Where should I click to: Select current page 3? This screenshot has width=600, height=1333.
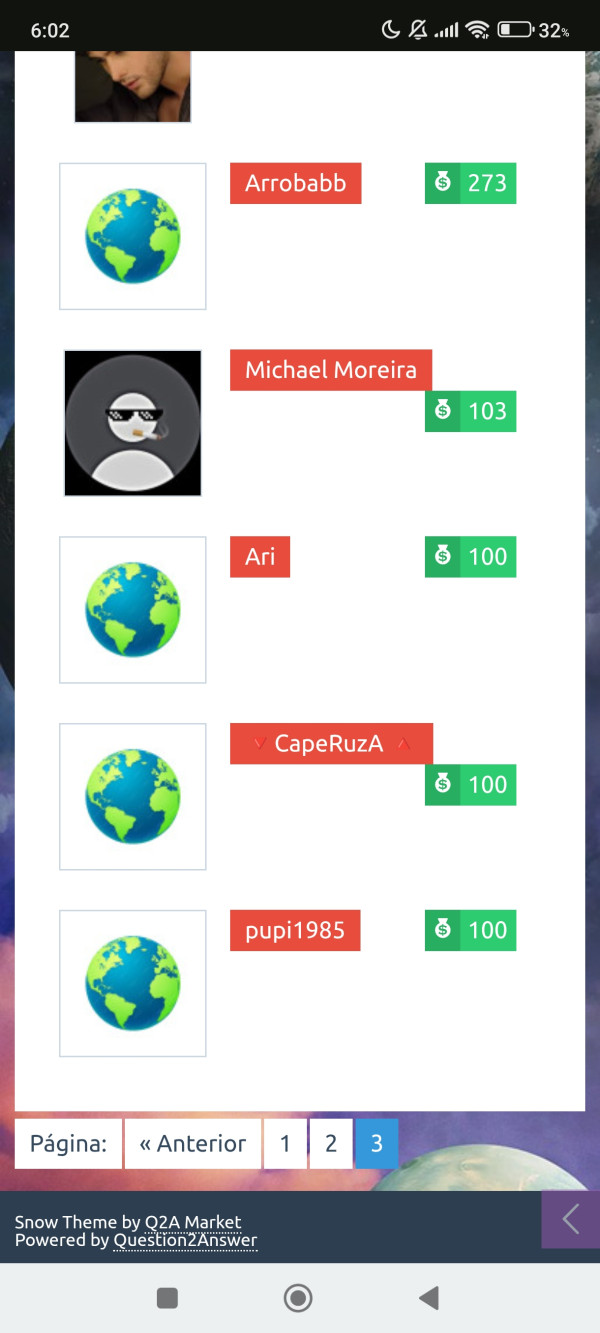[377, 1144]
